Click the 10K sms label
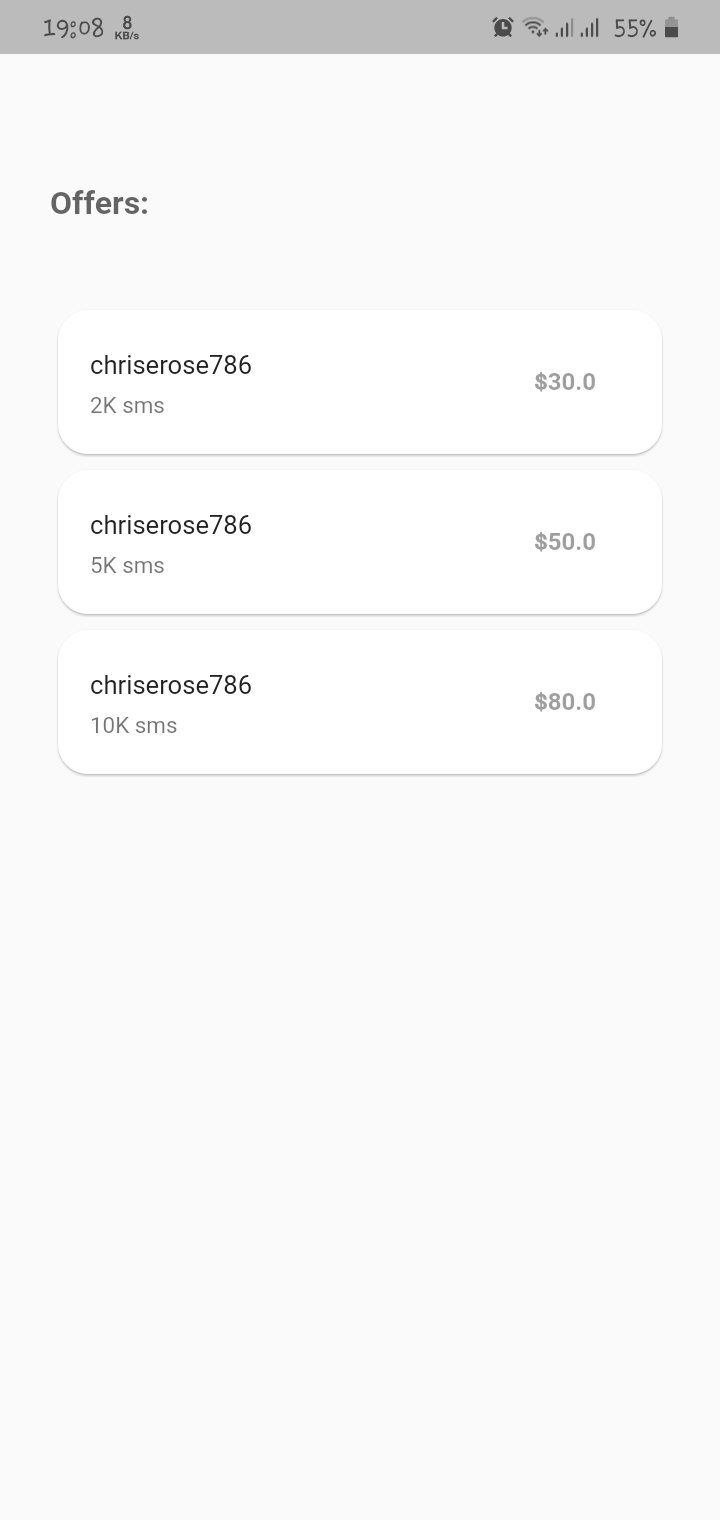The height and width of the screenshot is (1520, 720). click(133, 725)
